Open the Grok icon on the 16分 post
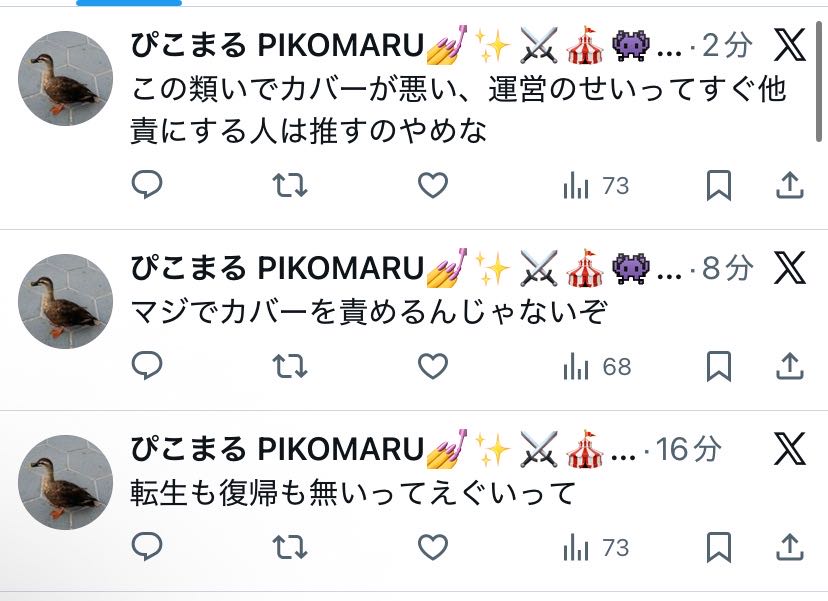The image size is (828, 601). [x=791, y=450]
